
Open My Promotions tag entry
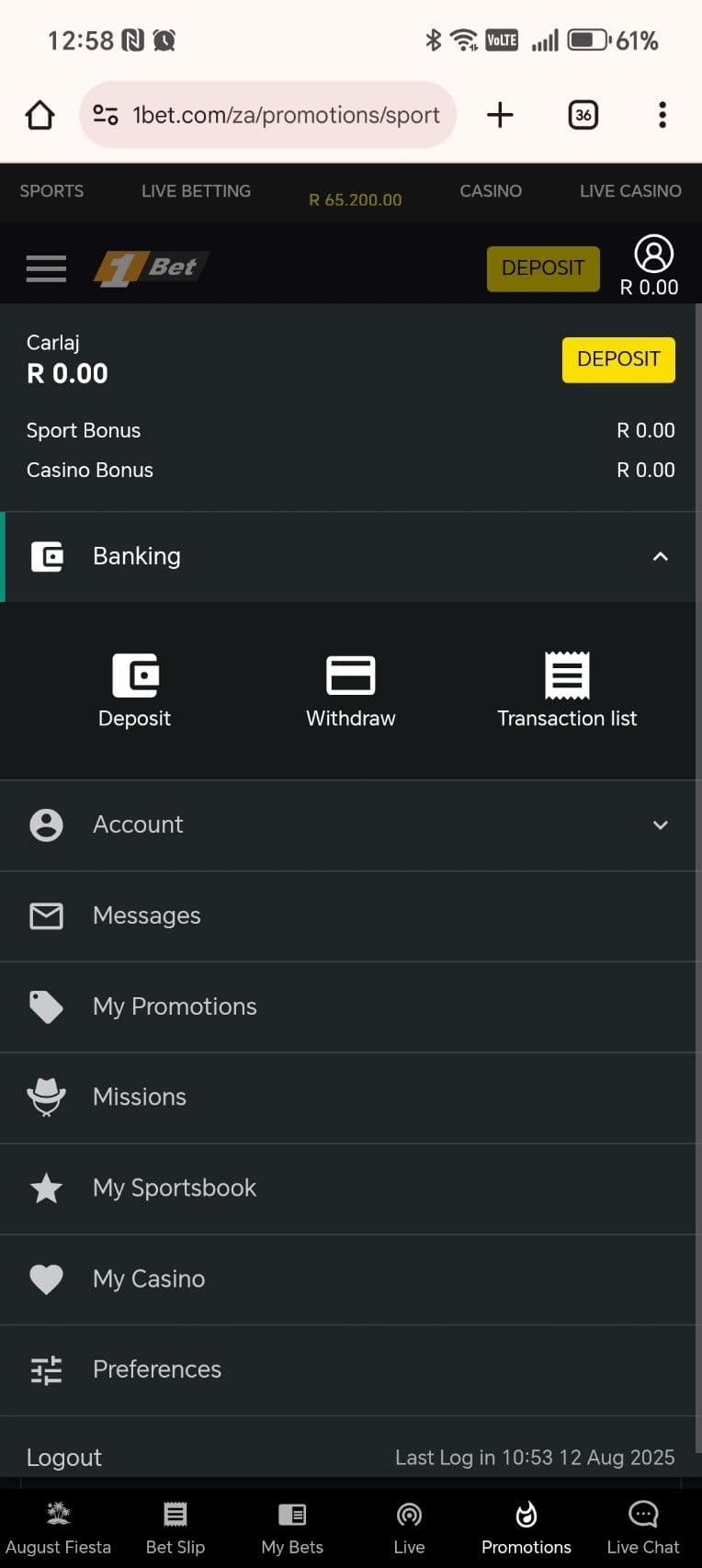click(x=175, y=1006)
